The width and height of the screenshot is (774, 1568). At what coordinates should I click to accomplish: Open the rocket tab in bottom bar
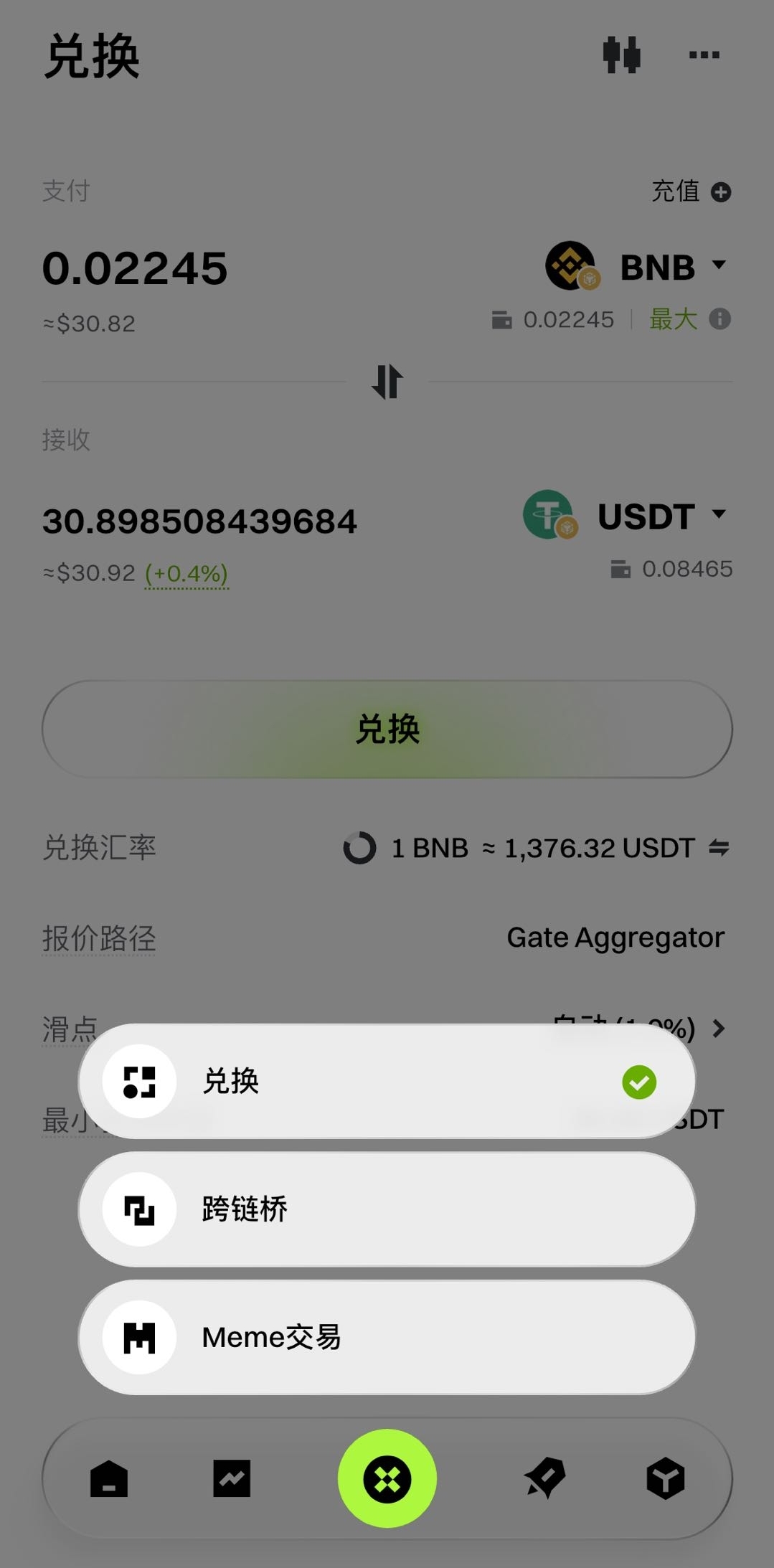pos(544,1479)
